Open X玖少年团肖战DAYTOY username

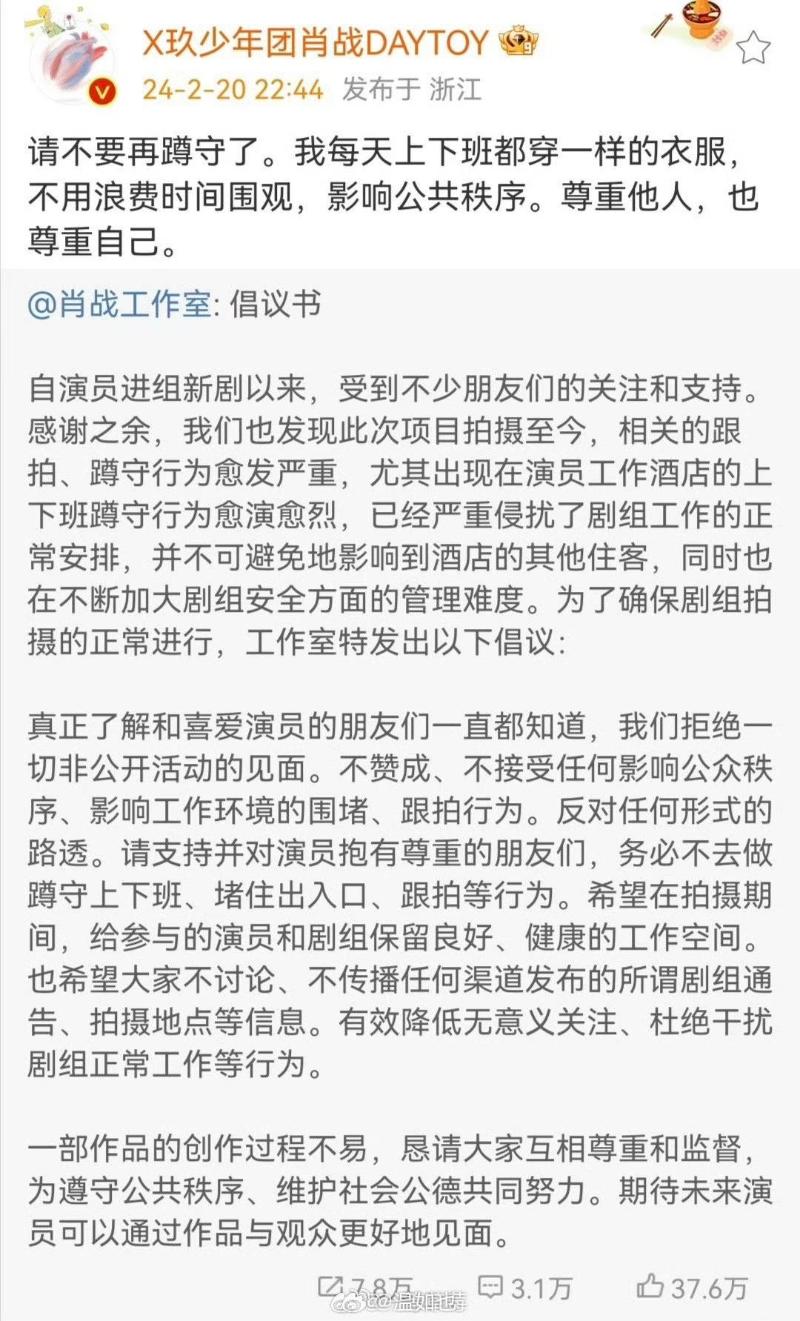315,42
